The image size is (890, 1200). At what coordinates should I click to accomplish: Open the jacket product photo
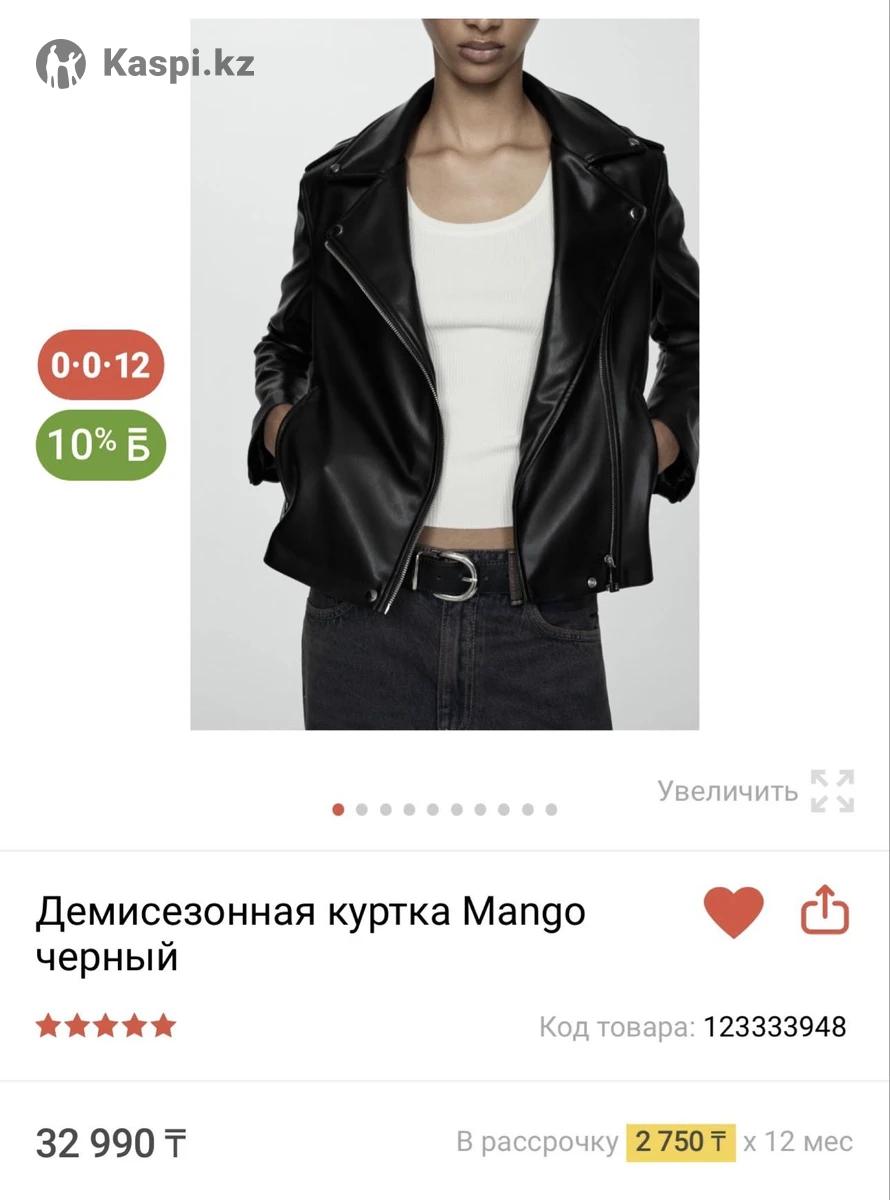444,374
